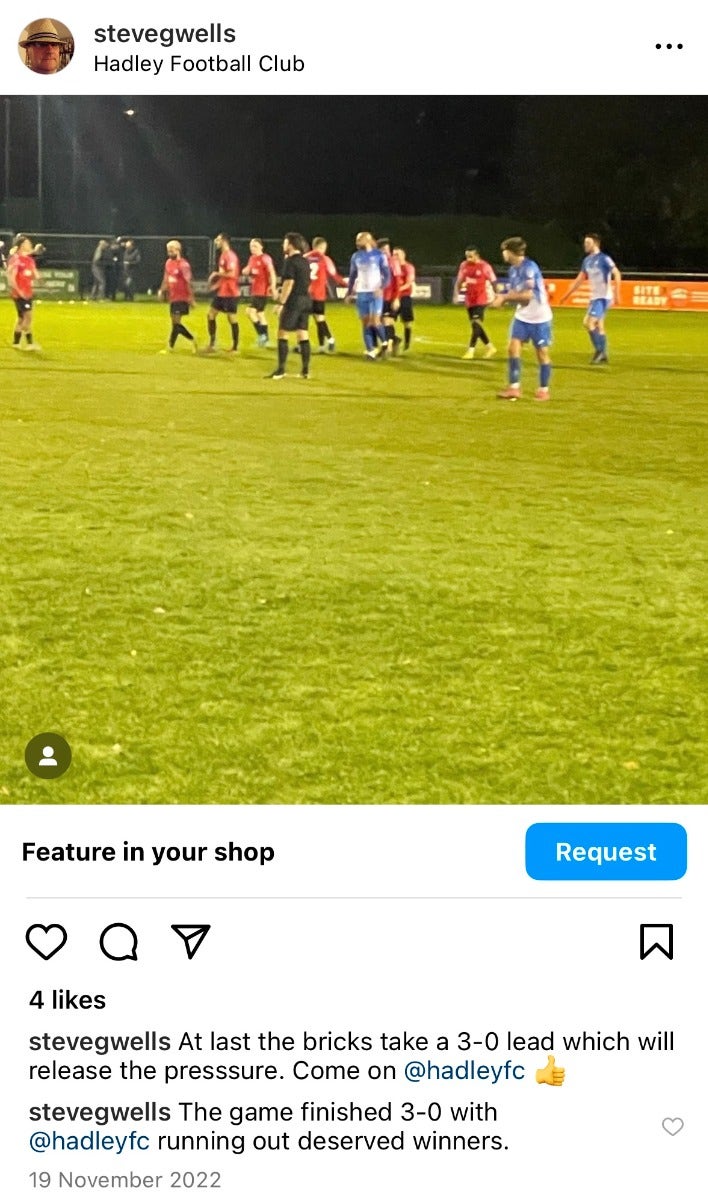
Task: Open the three-dot overflow menu
Action: [669, 46]
